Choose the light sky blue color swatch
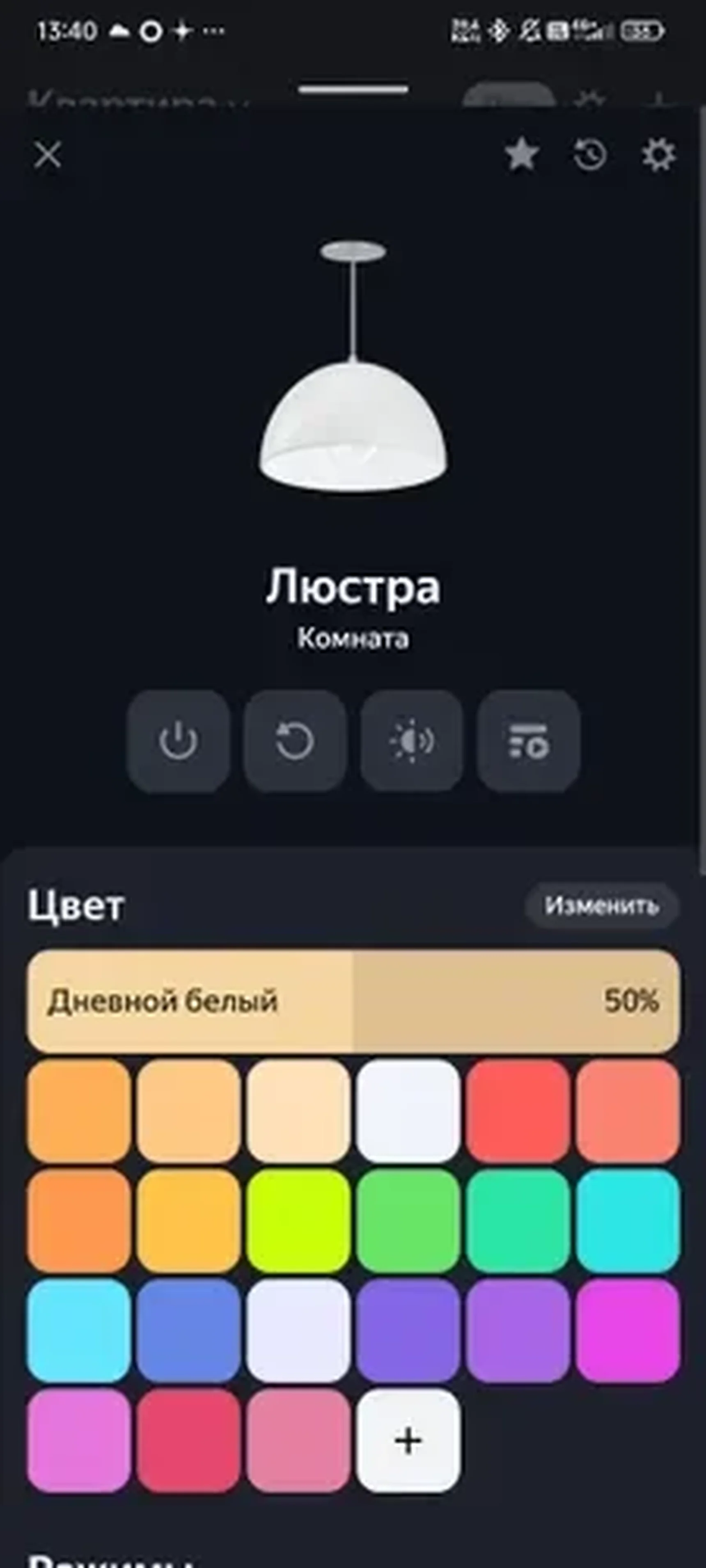Screen dimensions: 706x1568 coord(79,1330)
